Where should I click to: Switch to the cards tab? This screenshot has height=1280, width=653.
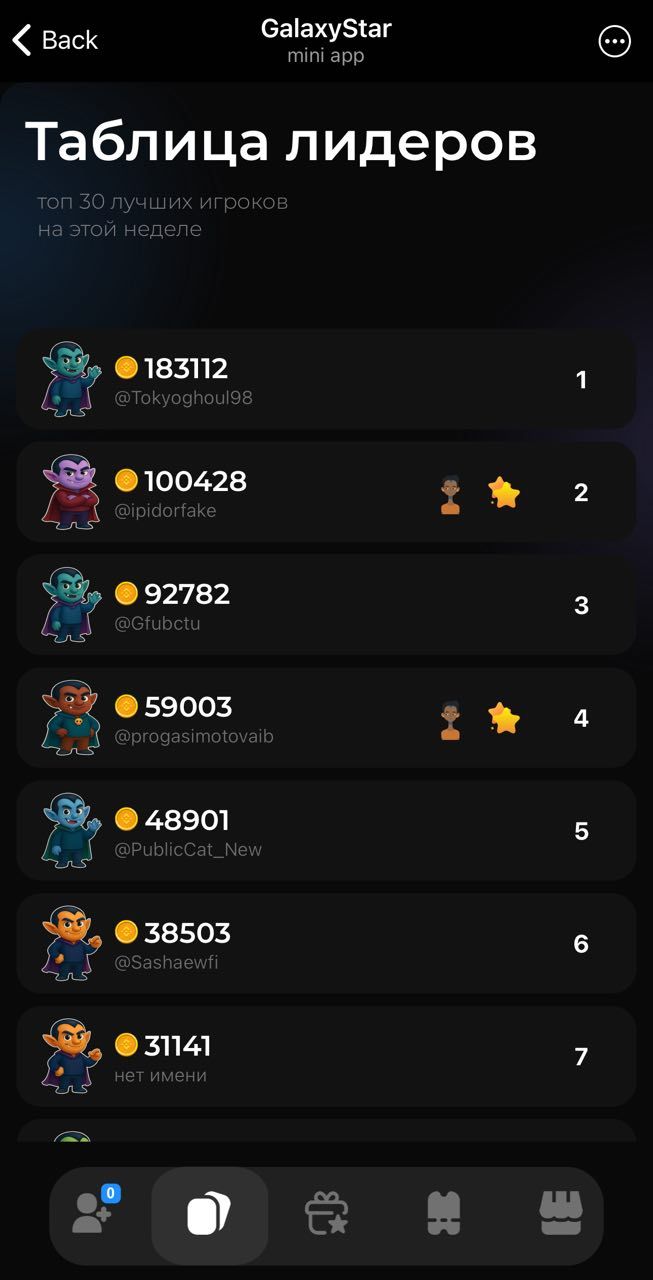click(x=209, y=1215)
